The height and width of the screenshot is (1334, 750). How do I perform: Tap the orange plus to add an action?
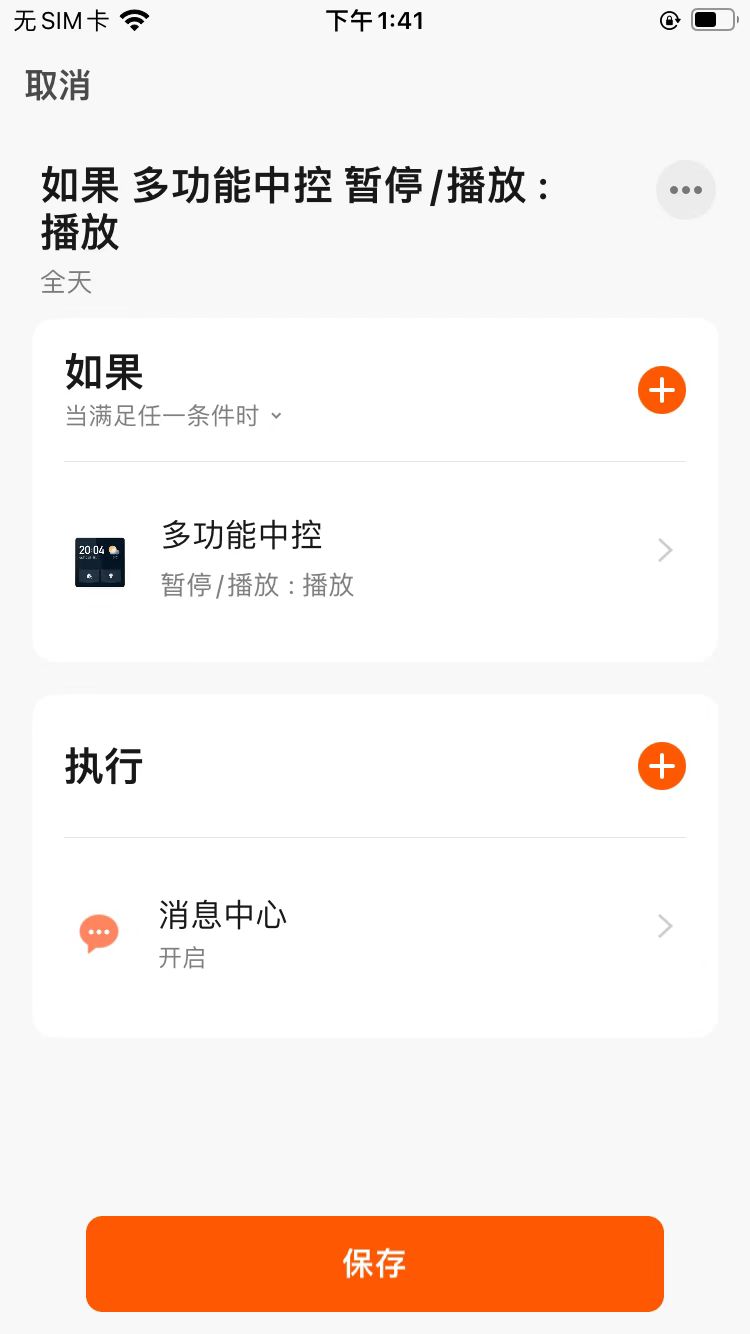(661, 766)
